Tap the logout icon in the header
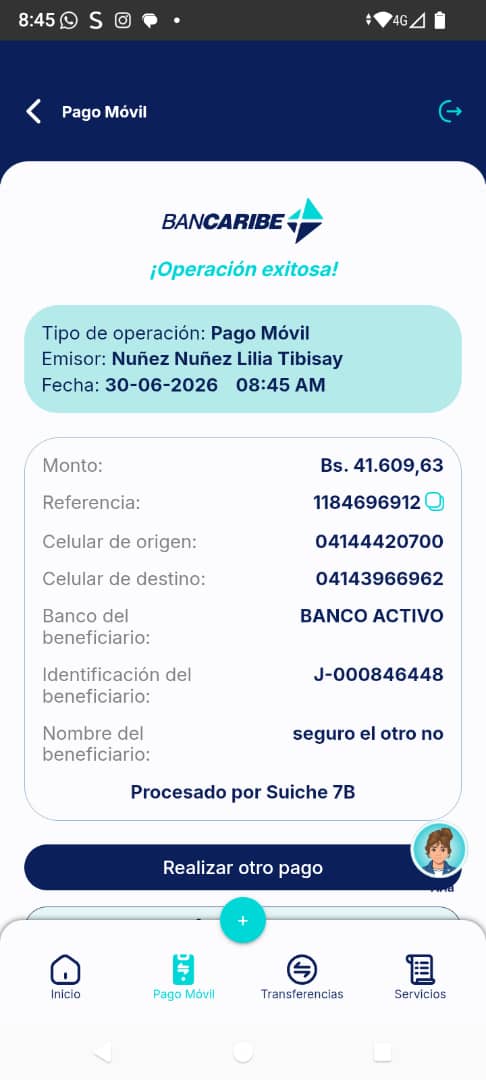 coord(450,112)
